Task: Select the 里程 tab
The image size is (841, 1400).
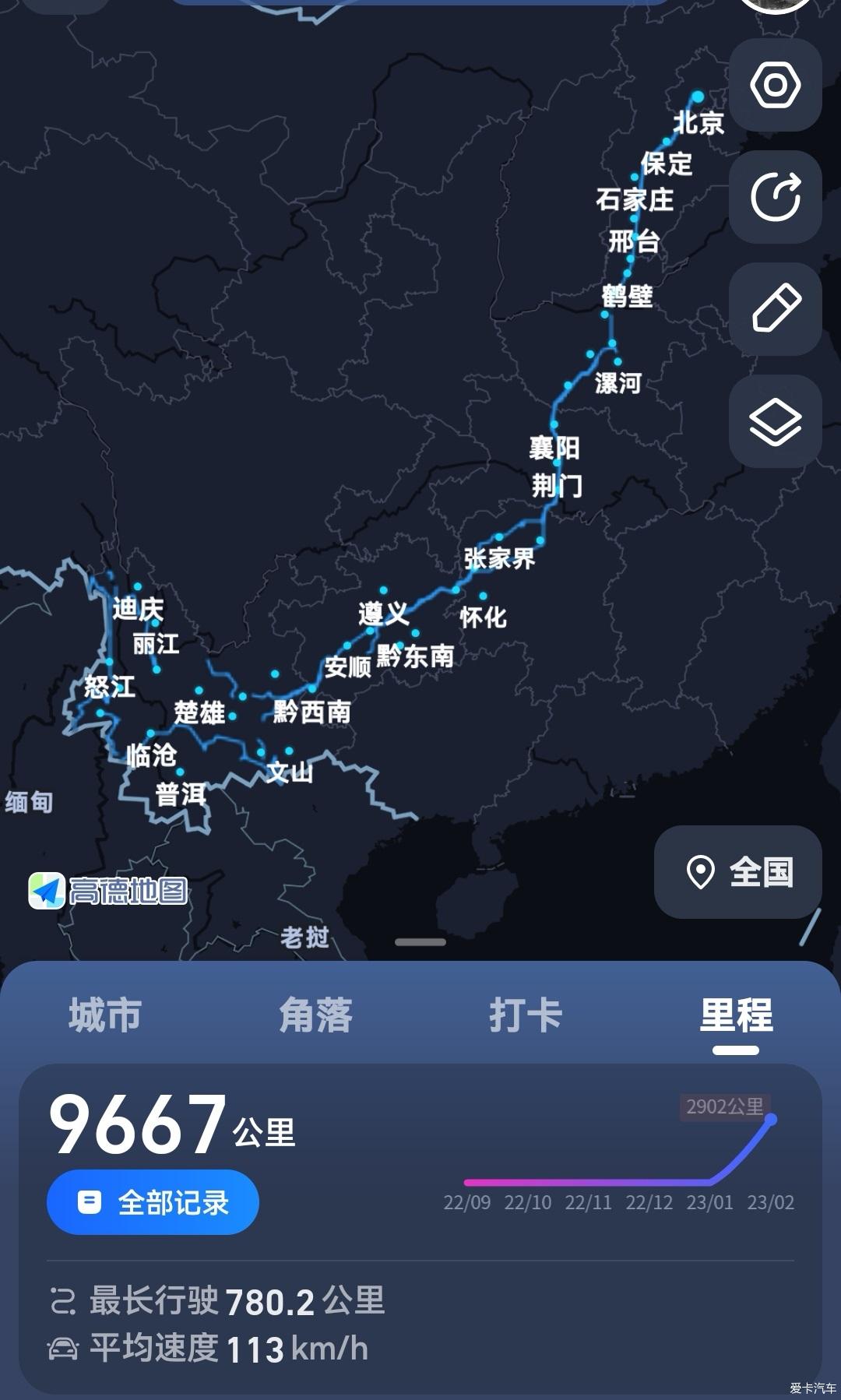Action: (736, 1015)
